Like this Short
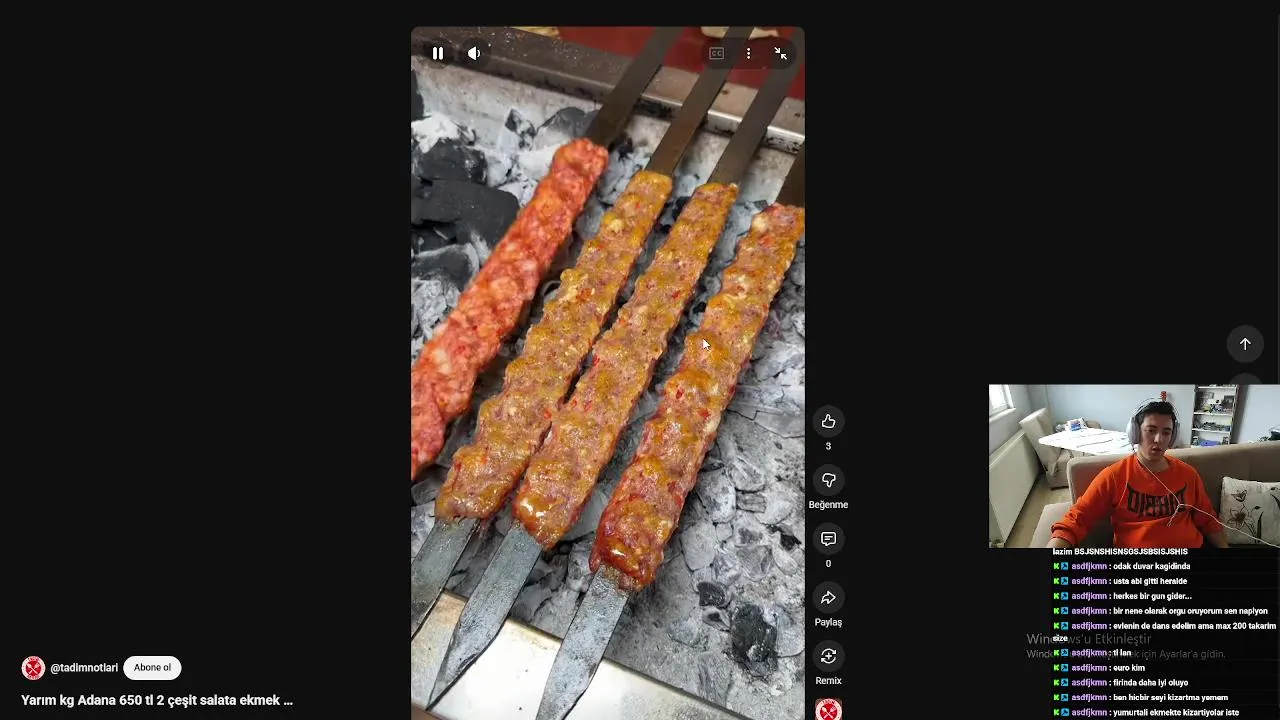The image size is (1280, 720). click(x=828, y=422)
